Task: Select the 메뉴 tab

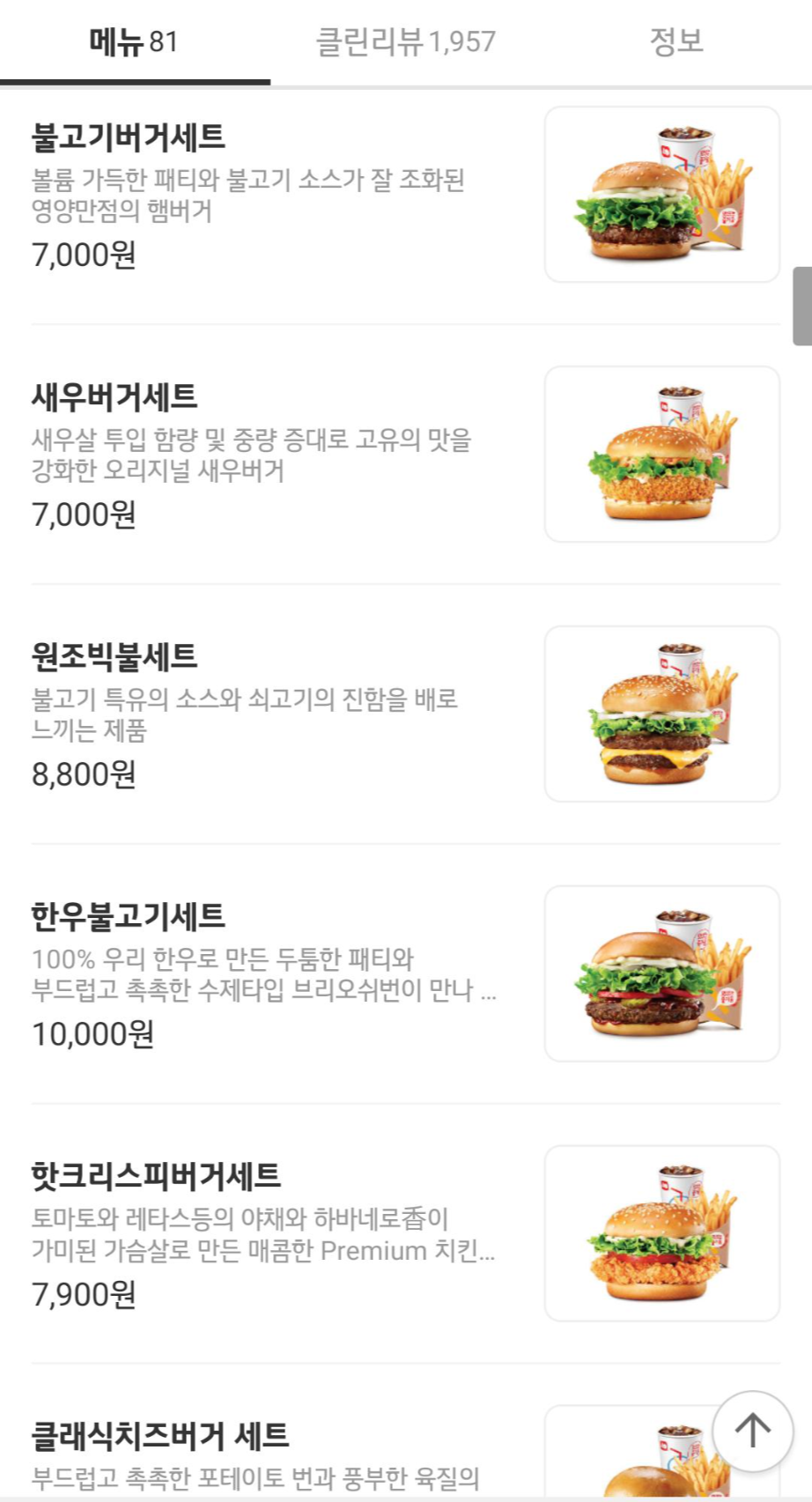Action: click(134, 41)
